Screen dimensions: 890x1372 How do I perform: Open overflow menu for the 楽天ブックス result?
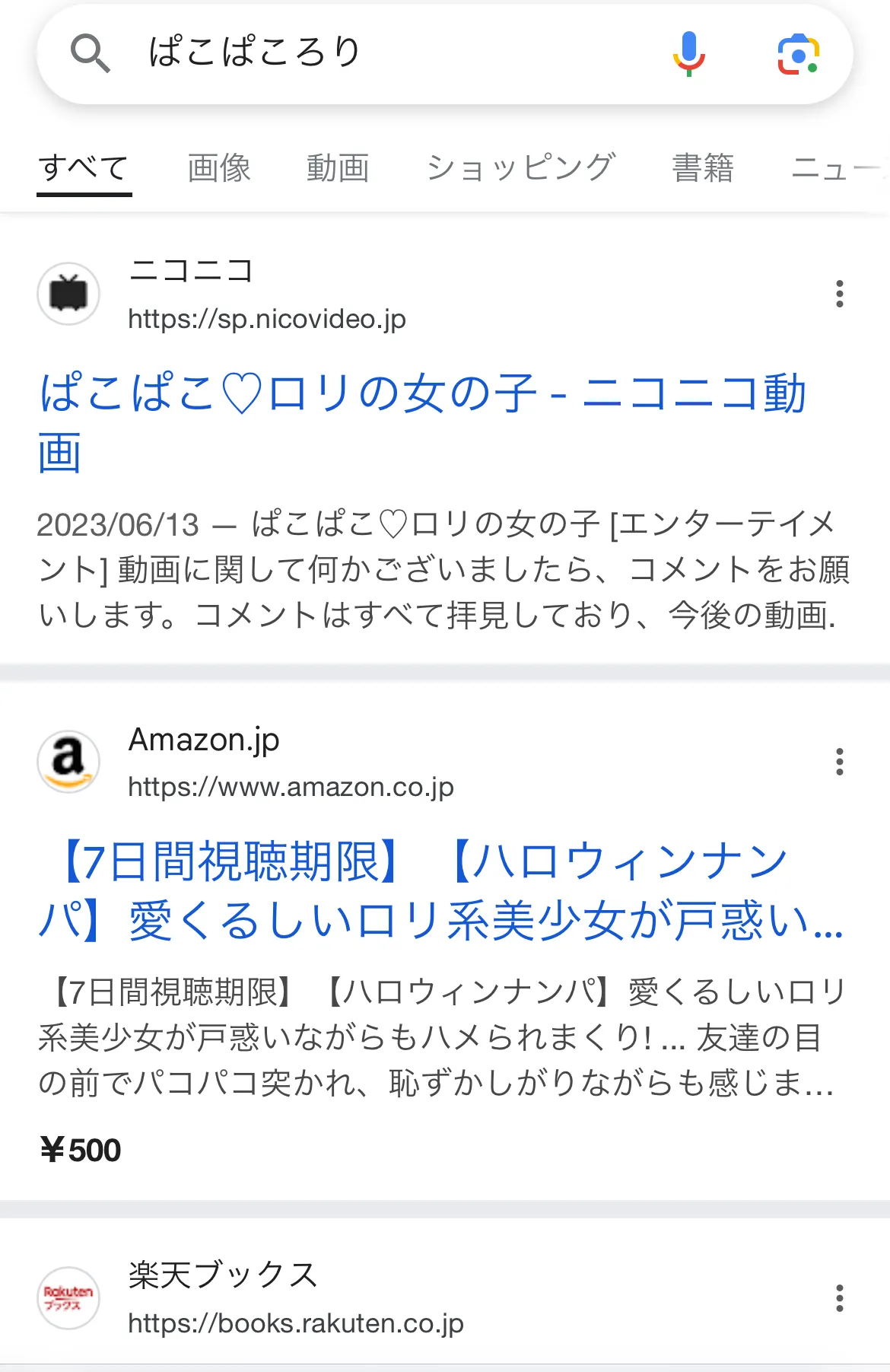839,1298
